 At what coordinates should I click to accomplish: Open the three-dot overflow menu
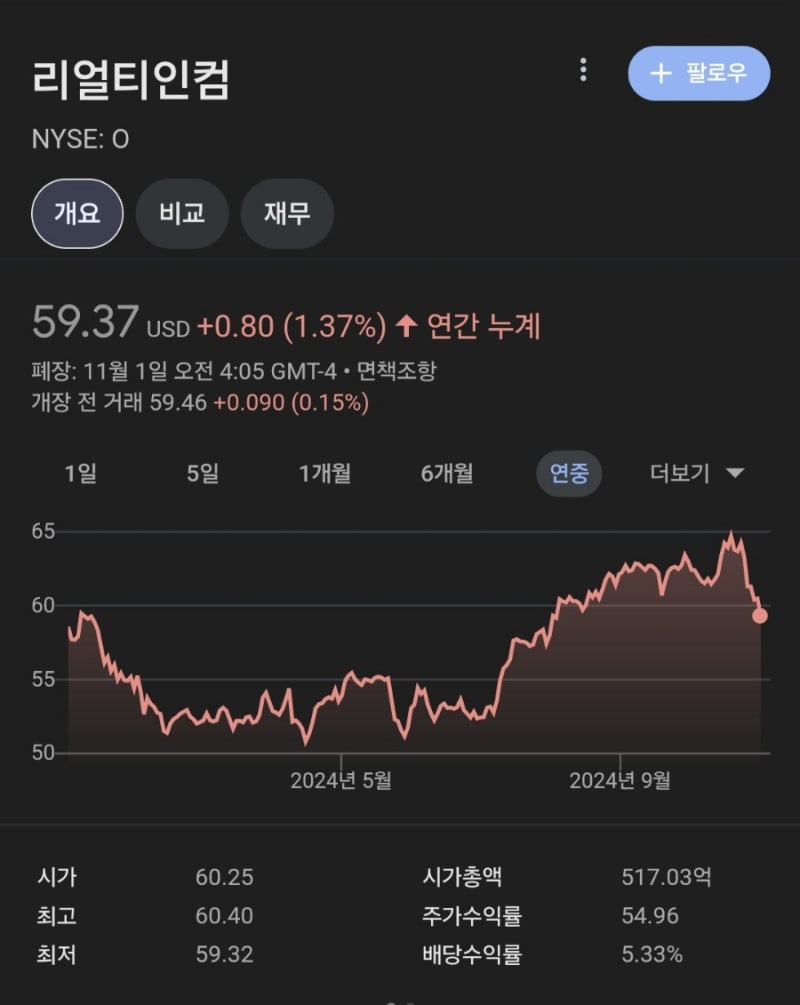(x=583, y=71)
